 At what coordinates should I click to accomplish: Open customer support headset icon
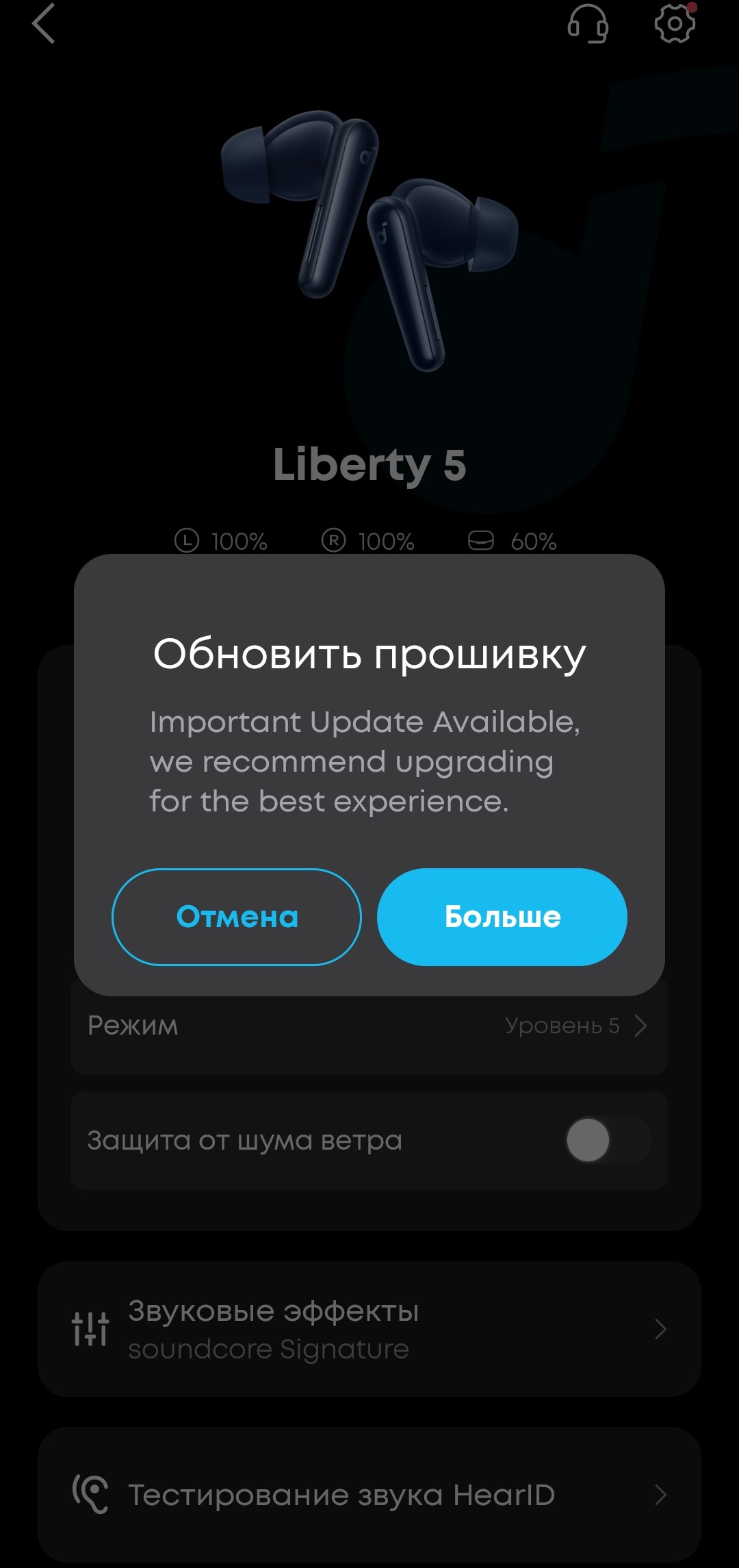point(588,24)
